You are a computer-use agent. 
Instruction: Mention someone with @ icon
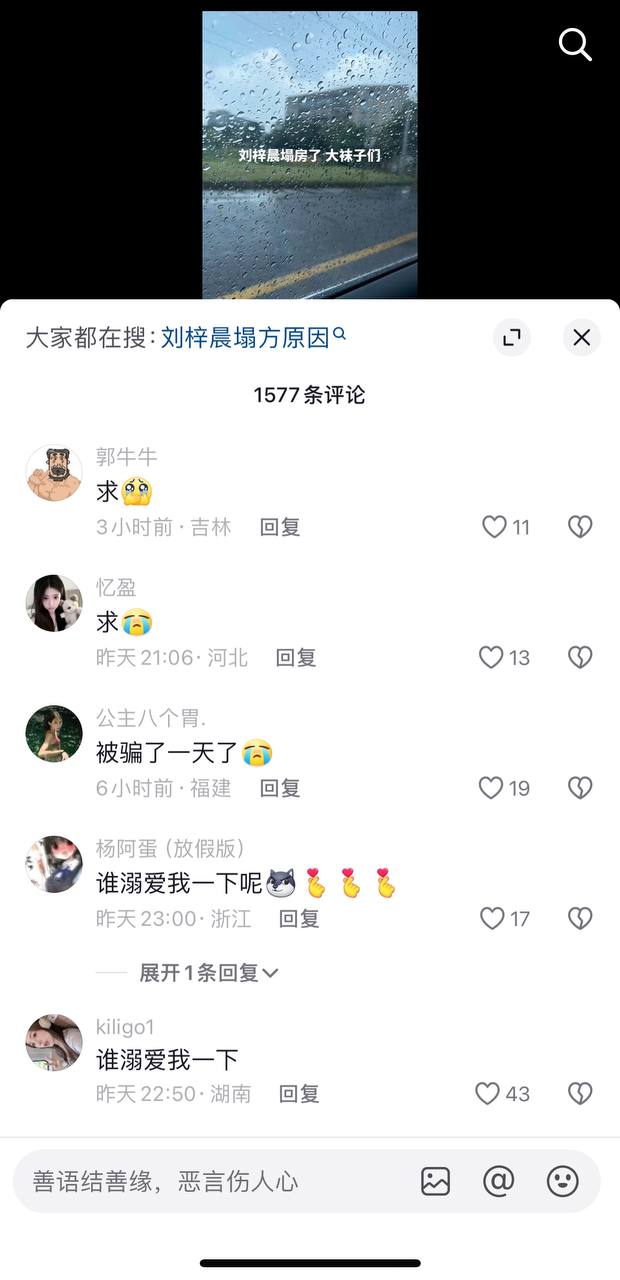(498, 1182)
